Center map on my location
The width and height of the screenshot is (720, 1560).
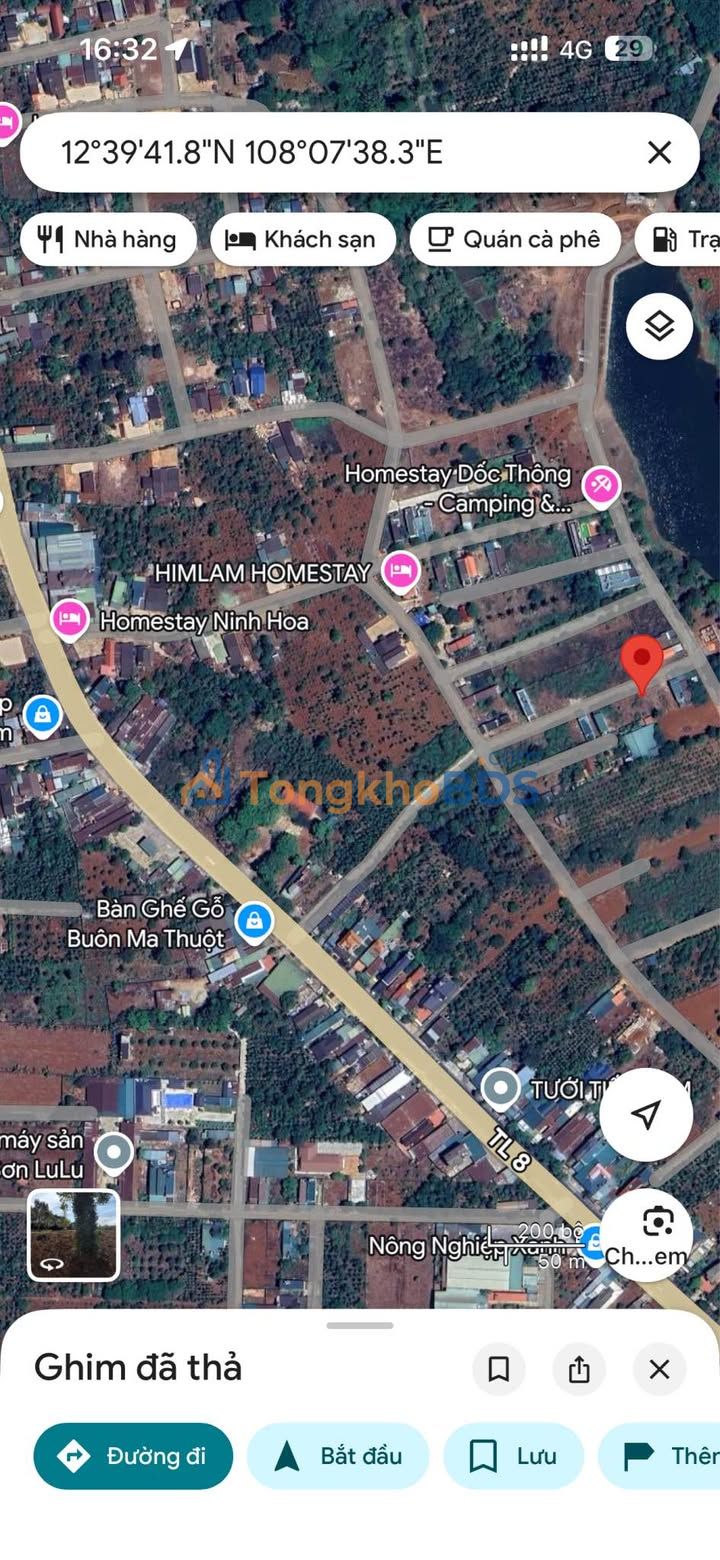click(646, 1114)
